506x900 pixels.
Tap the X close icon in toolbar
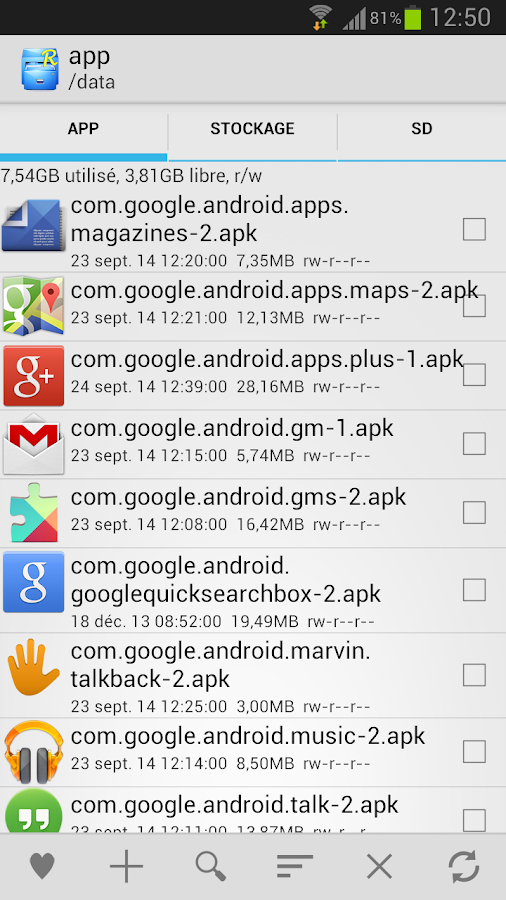point(379,866)
